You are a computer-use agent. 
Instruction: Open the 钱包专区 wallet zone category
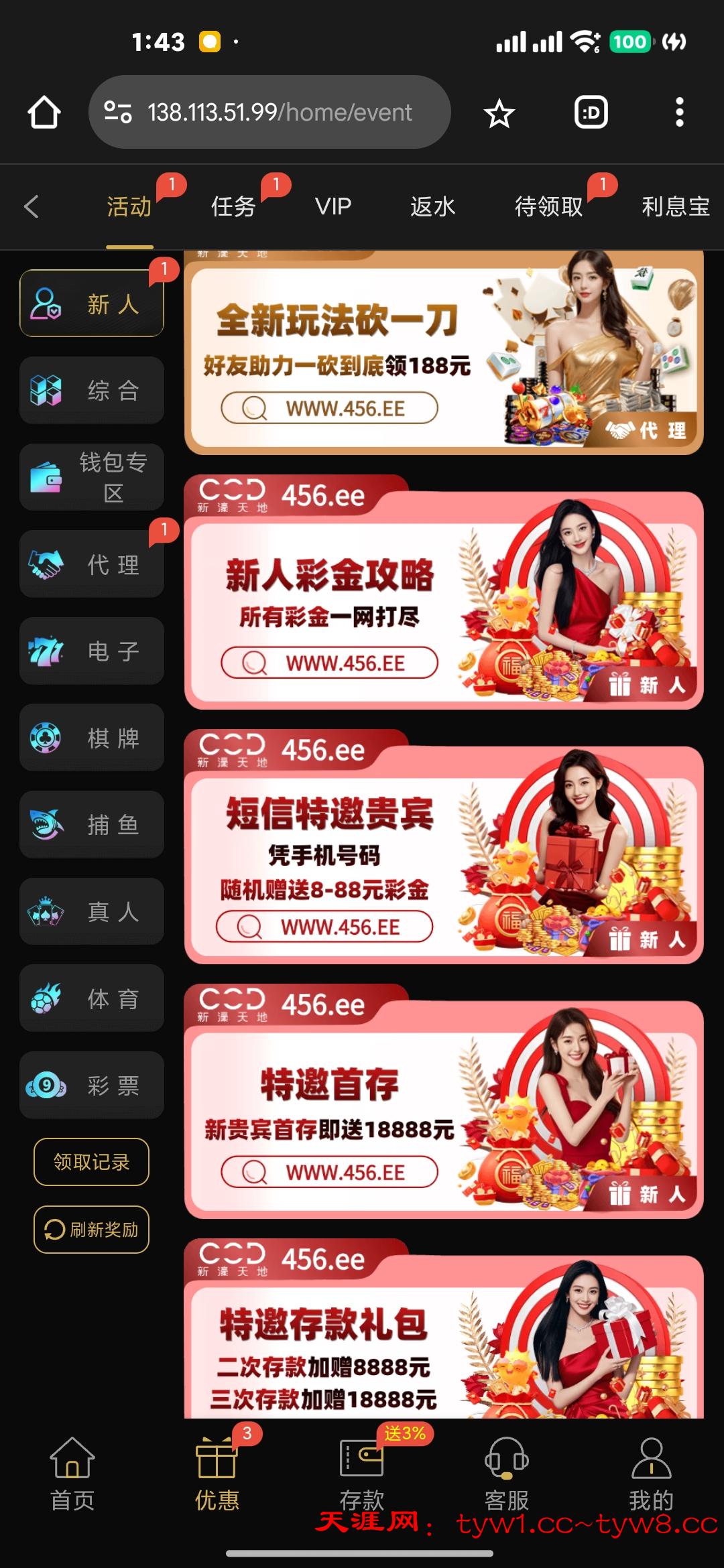[x=91, y=476]
